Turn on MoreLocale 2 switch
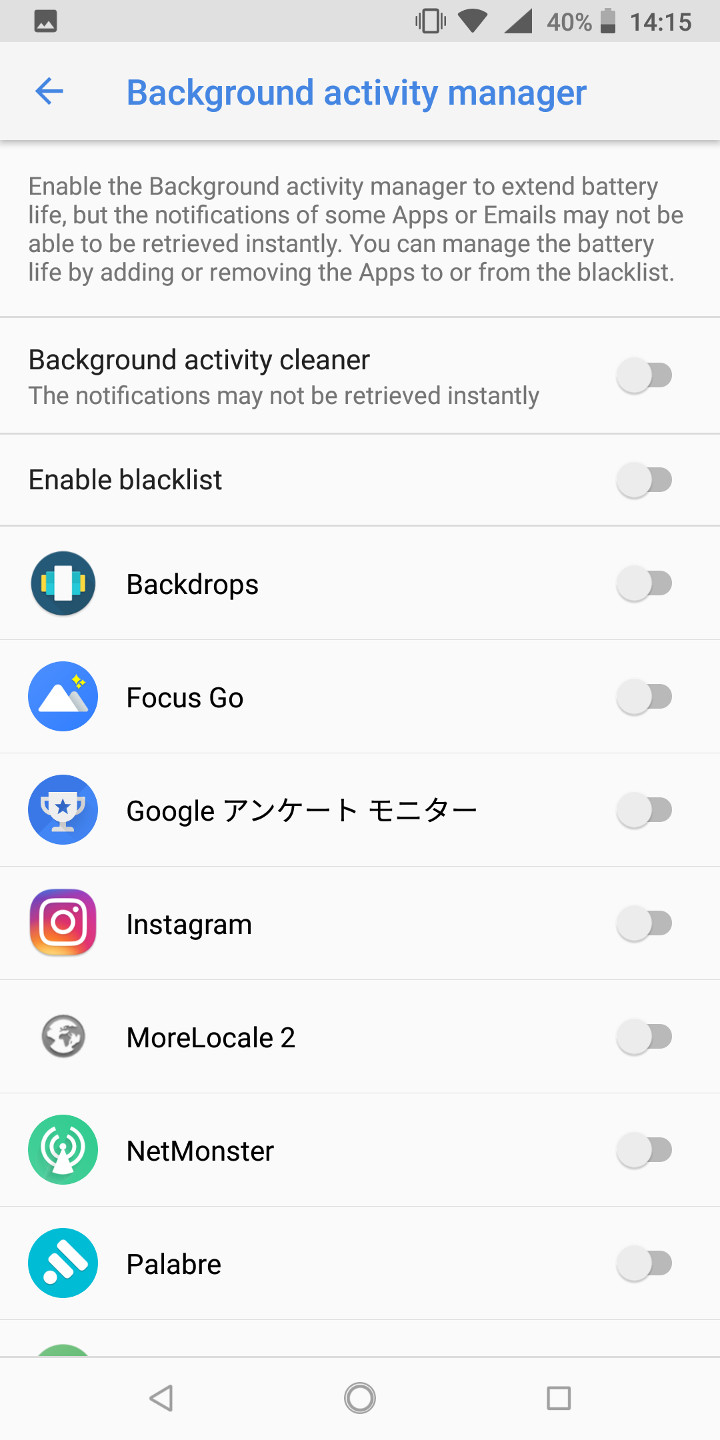The image size is (720, 1440). coord(645,1037)
